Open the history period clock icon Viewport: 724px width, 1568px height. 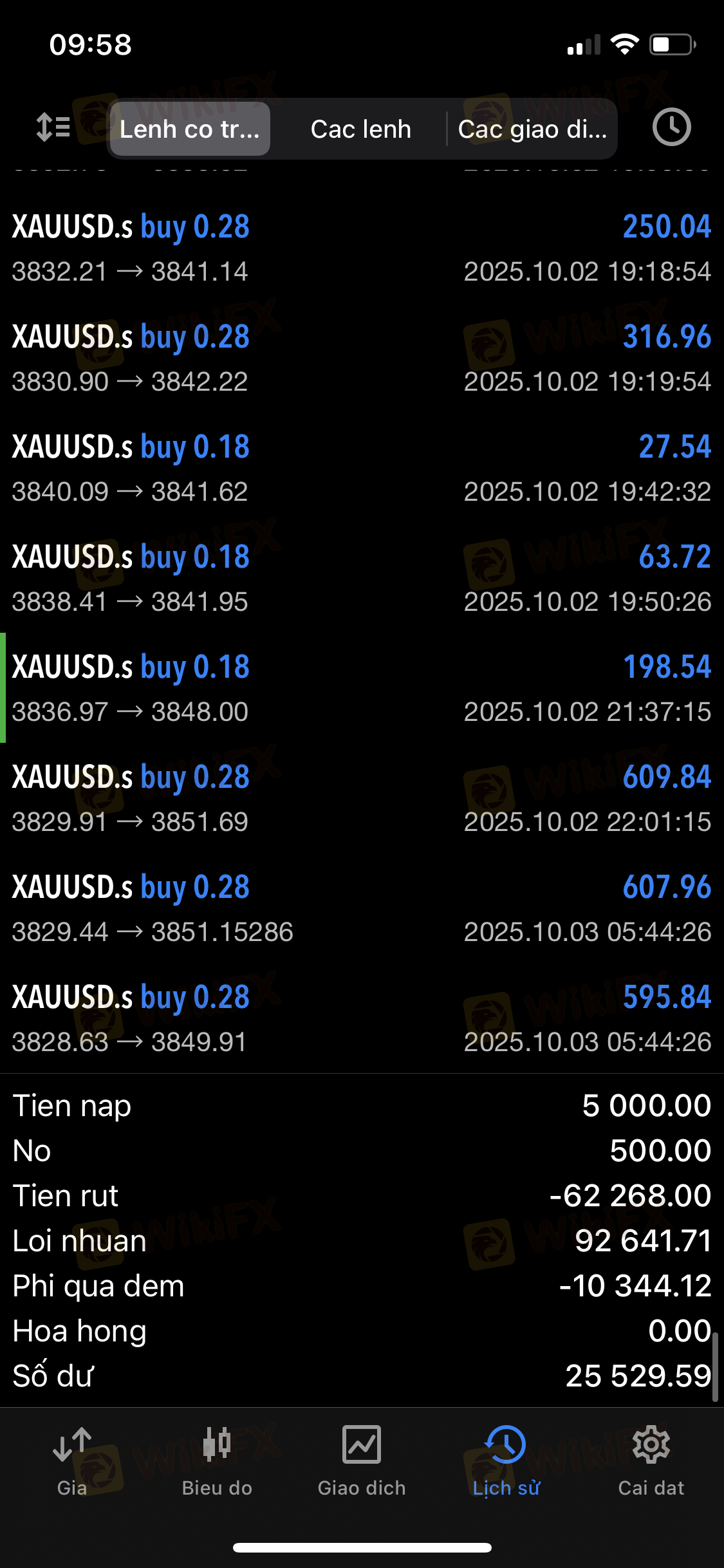click(x=671, y=127)
